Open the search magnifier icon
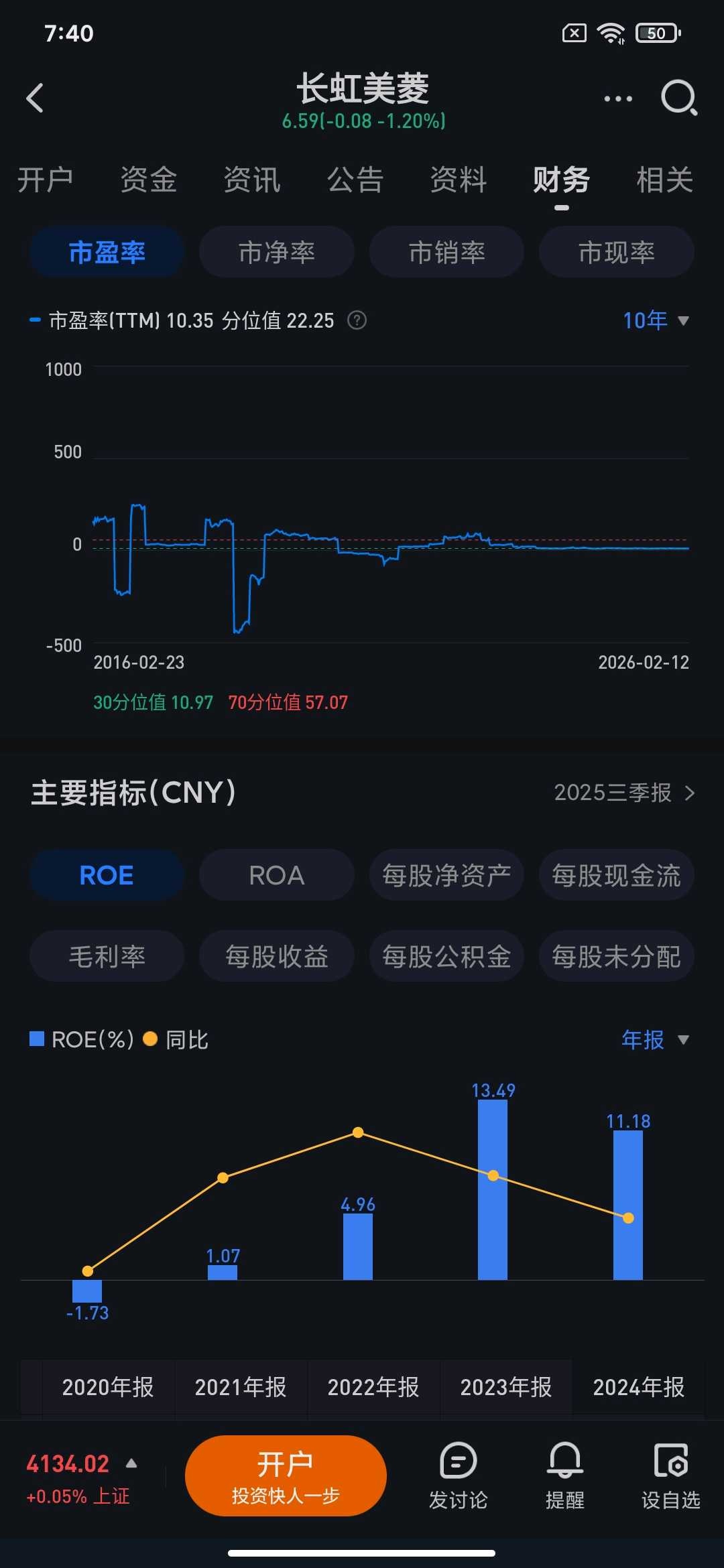This screenshot has width=724, height=1568. point(678,99)
